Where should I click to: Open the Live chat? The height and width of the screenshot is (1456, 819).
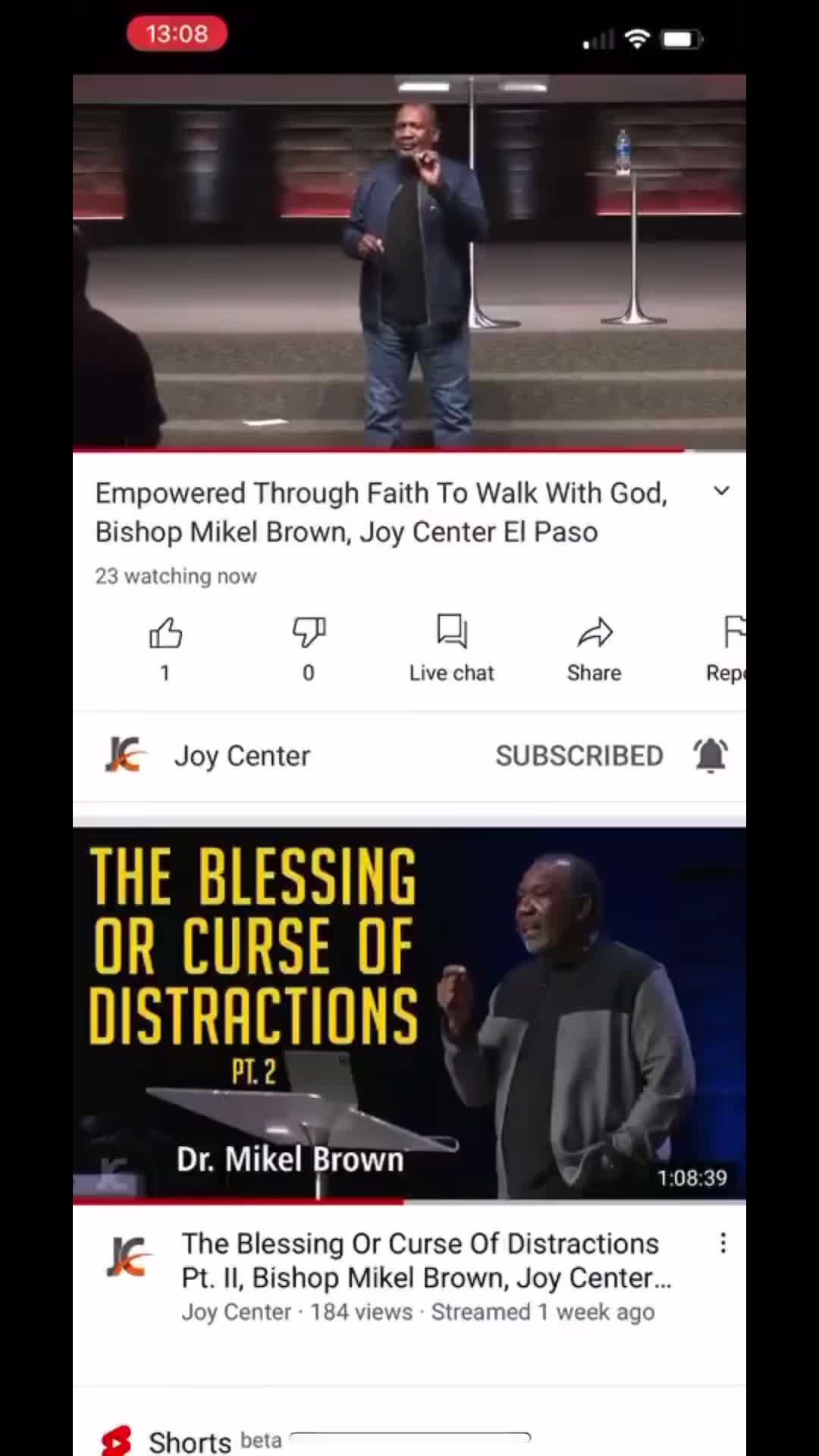click(452, 649)
